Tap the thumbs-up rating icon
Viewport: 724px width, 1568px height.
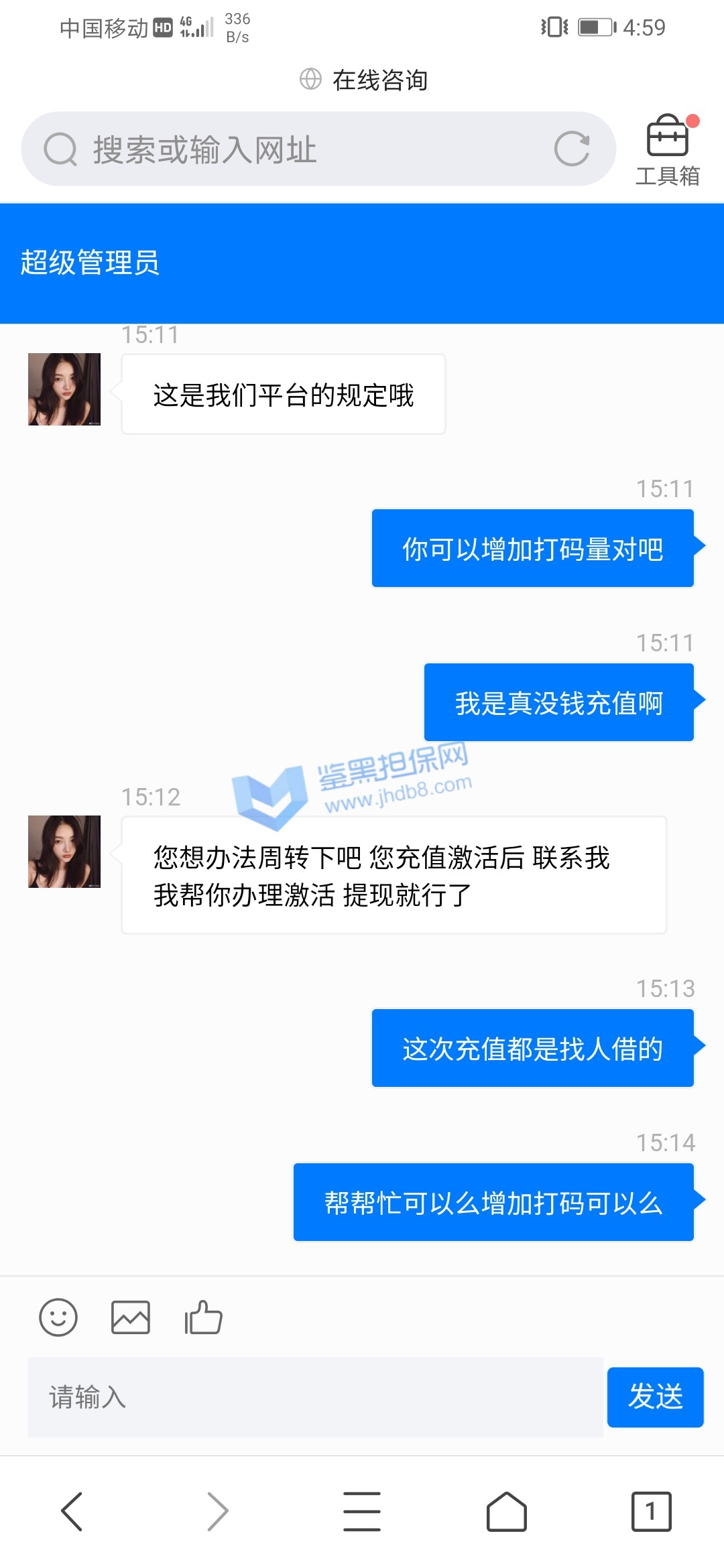coord(203,1317)
